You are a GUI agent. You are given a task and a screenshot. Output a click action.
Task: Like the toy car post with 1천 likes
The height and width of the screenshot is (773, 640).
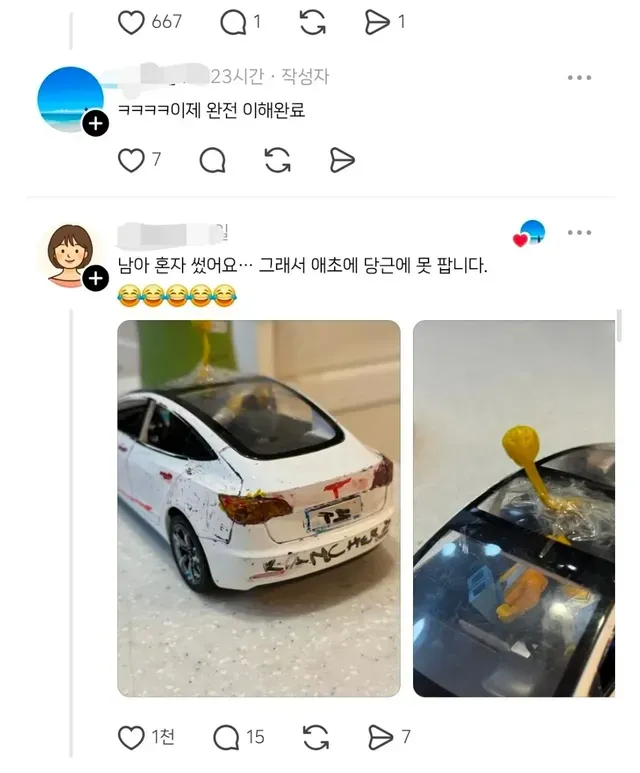tap(132, 738)
